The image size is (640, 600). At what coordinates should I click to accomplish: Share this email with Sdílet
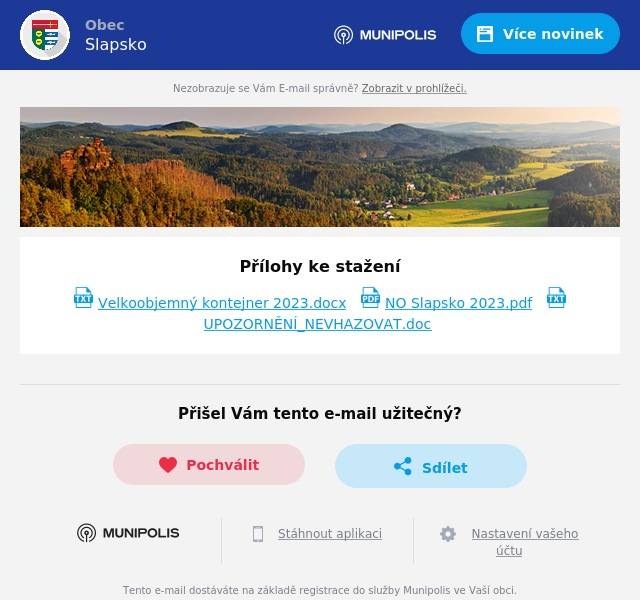click(x=430, y=467)
